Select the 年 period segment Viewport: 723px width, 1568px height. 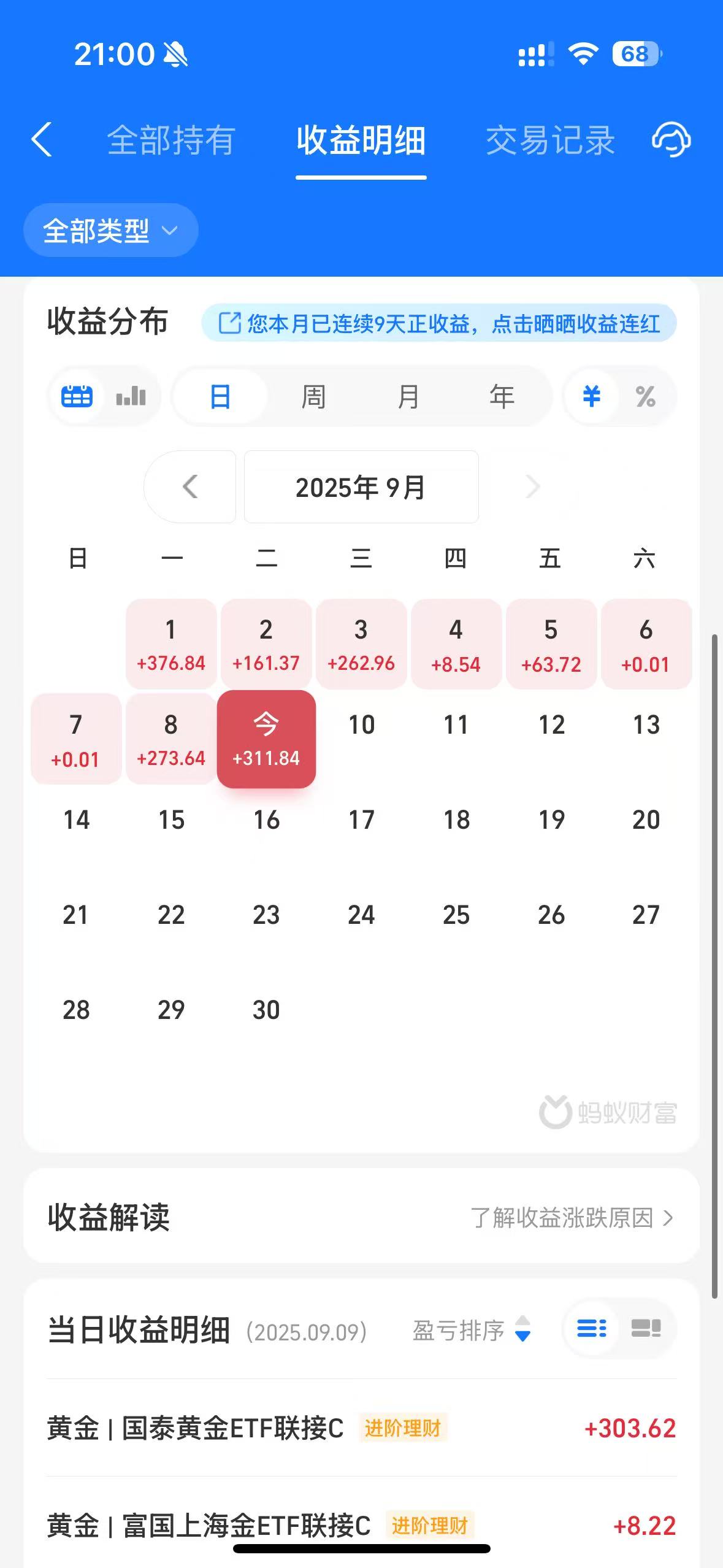[x=502, y=396]
